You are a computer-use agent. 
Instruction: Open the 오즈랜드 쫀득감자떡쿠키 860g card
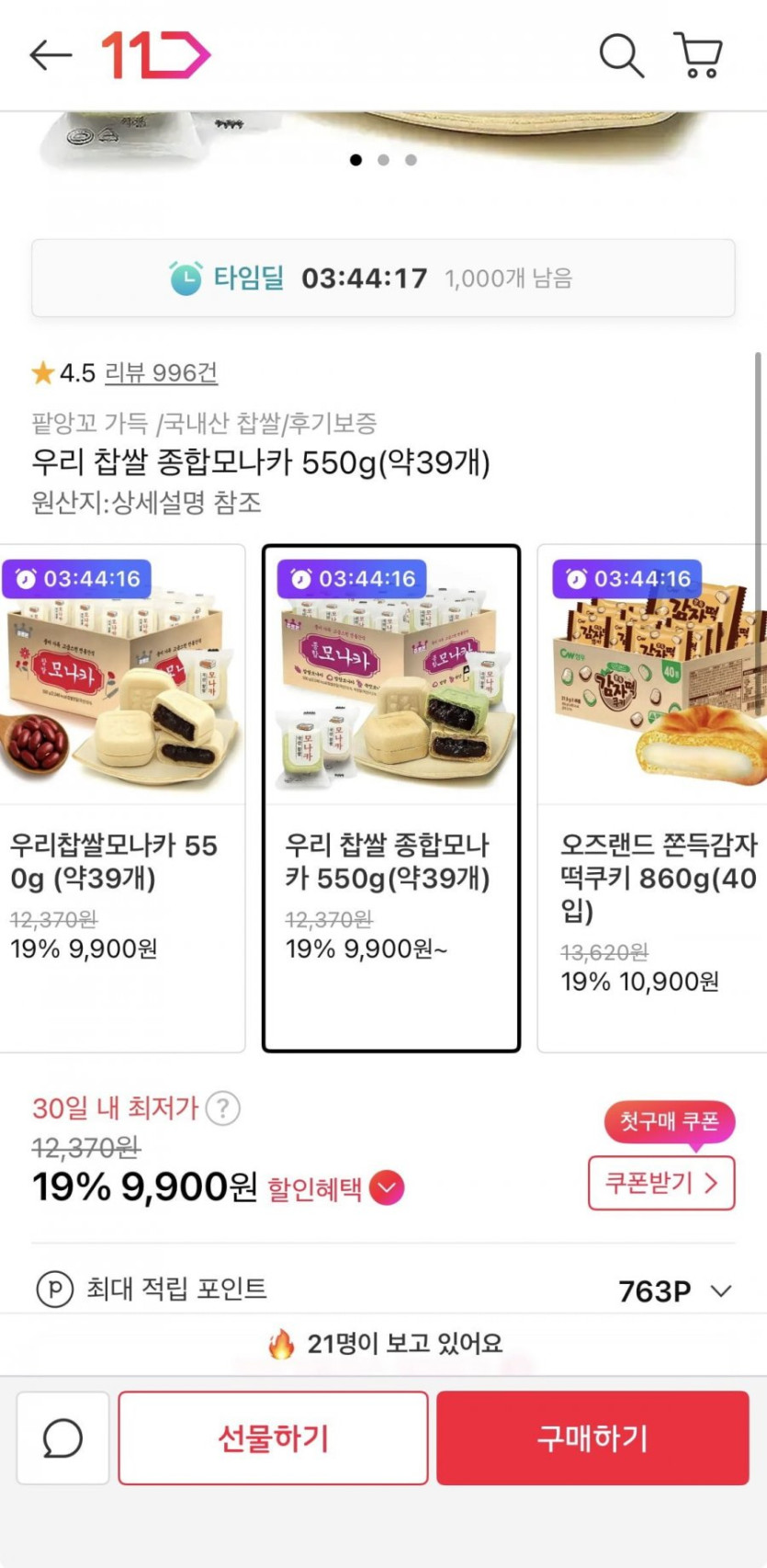click(x=652, y=798)
